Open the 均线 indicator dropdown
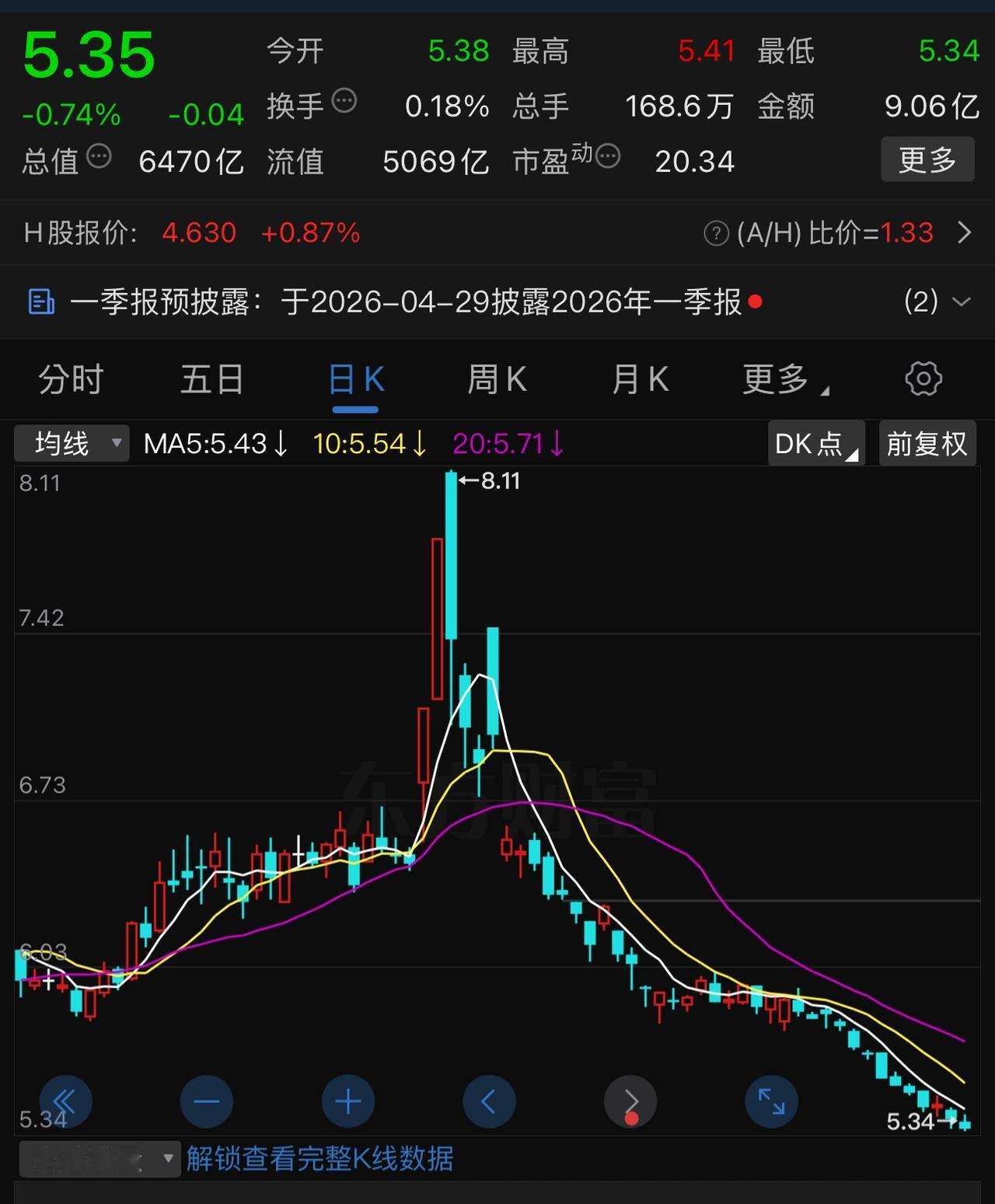The width and height of the screenshot is (995, 1204). click(72, 444)
